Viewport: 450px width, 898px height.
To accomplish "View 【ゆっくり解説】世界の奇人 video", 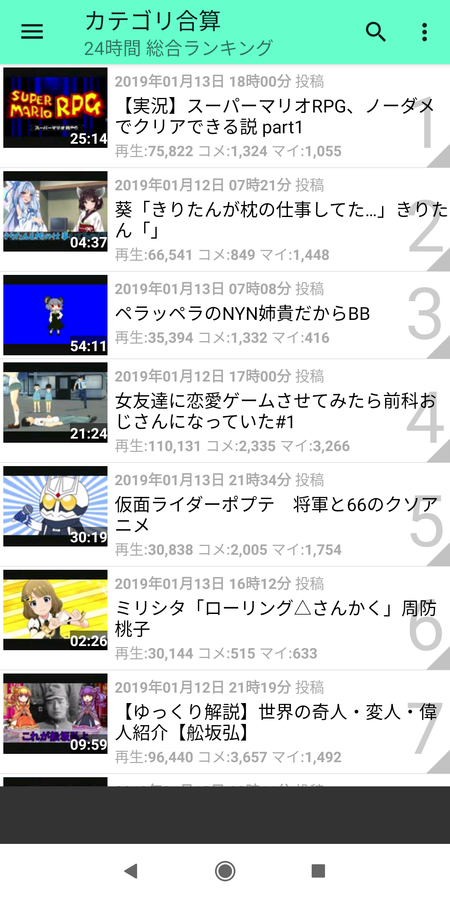I will pos(225,722).
